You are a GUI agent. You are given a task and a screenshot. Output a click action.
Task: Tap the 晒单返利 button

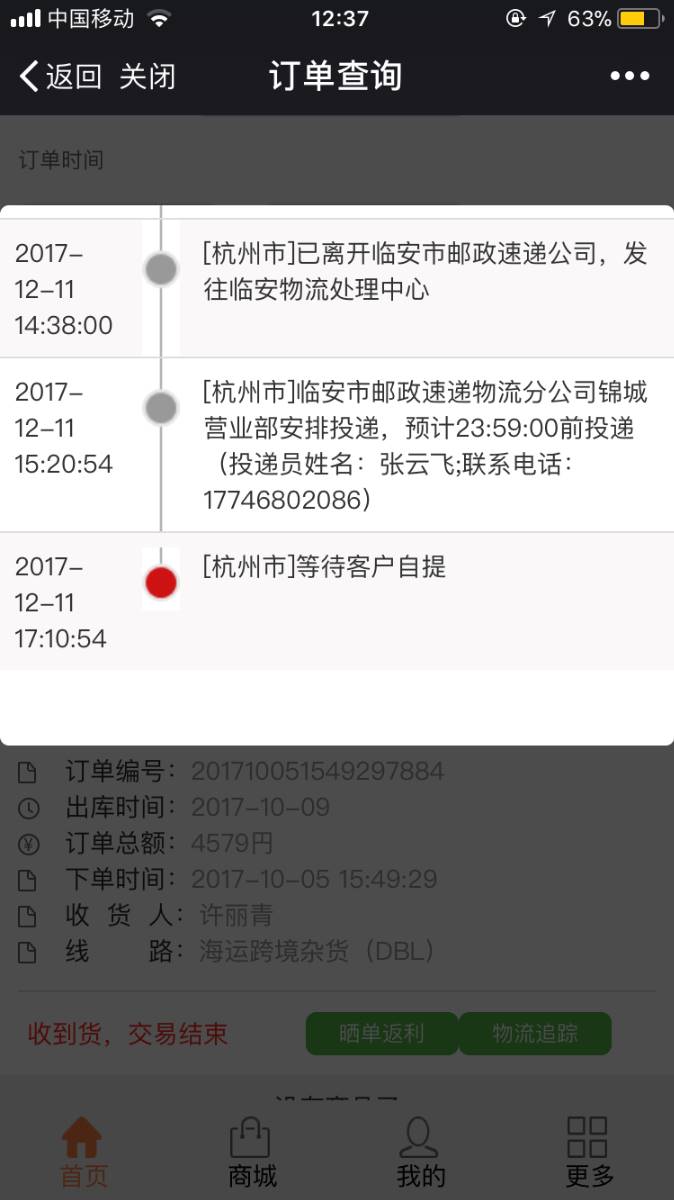382,1033
